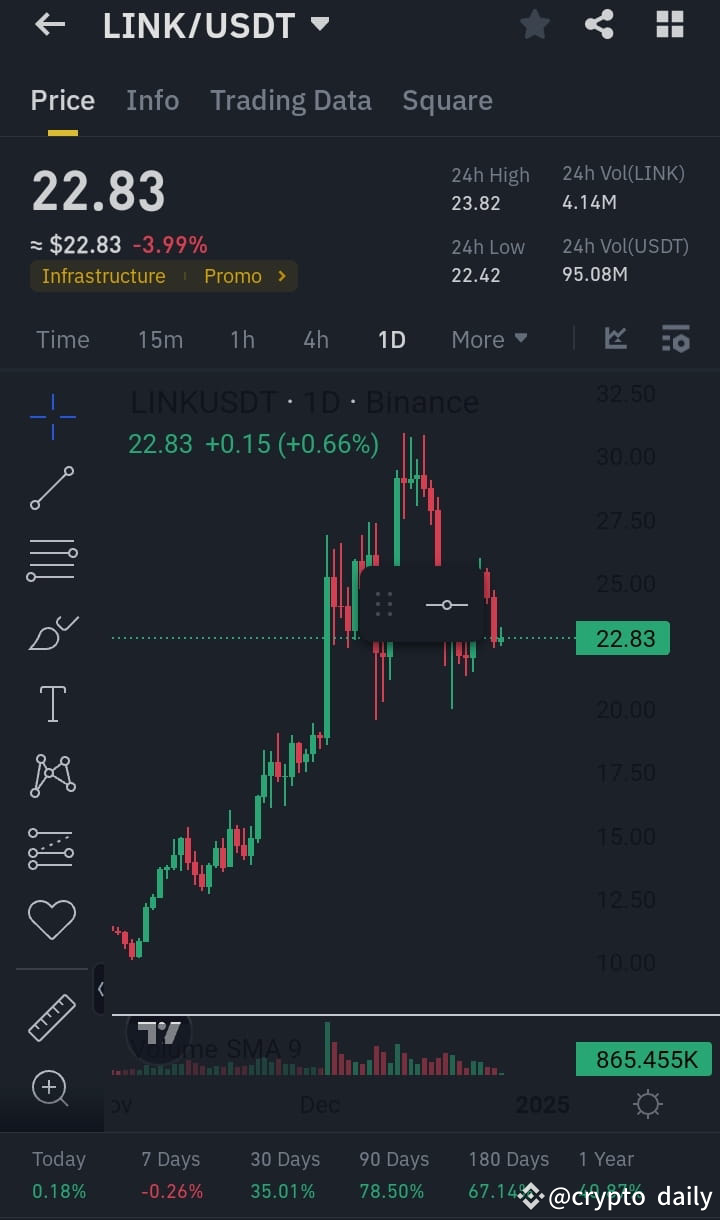
Task: Select the brush drawing tool
Action: [x=51, y=632]
